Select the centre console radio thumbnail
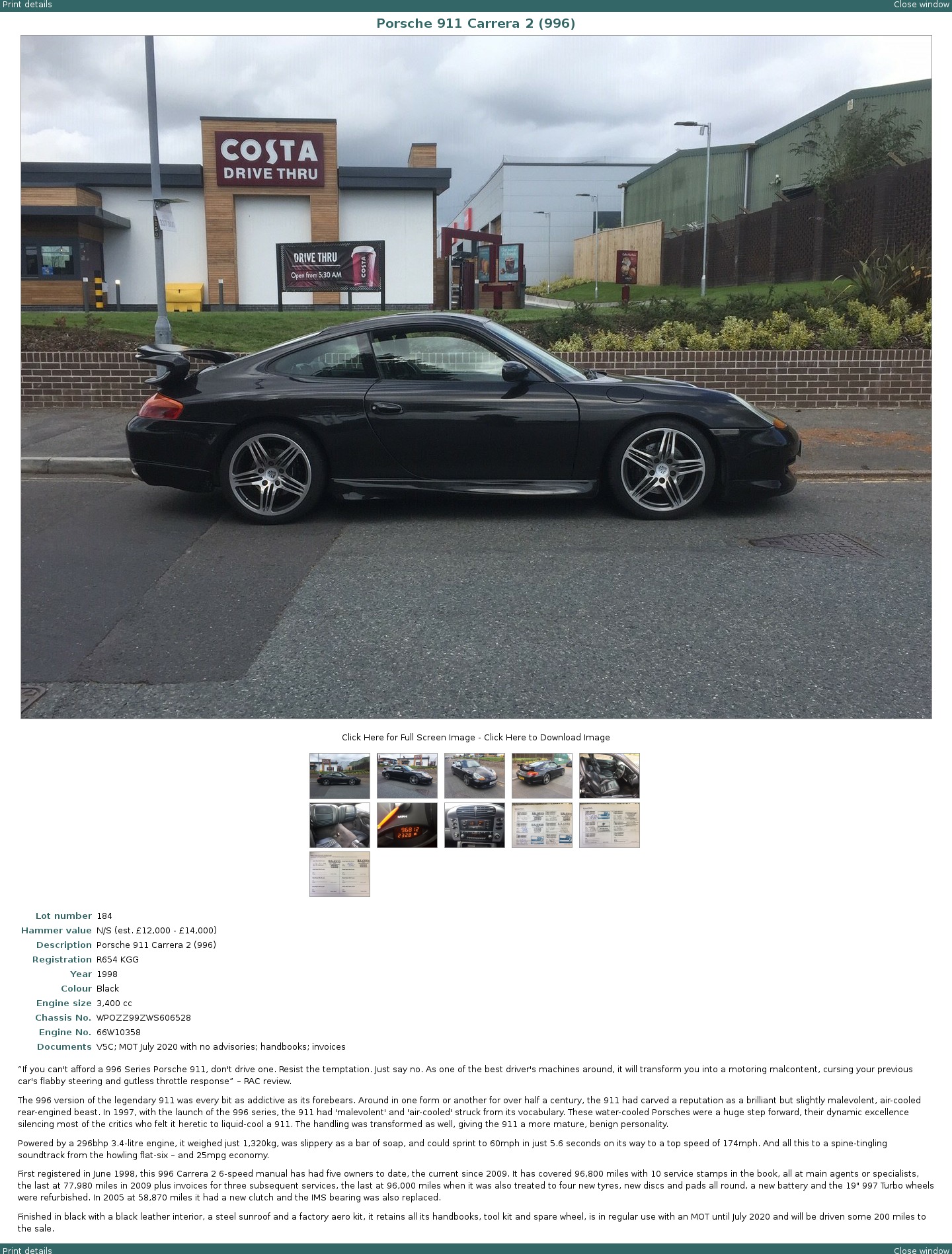952x1254 pixels. [x=475, y=825]
